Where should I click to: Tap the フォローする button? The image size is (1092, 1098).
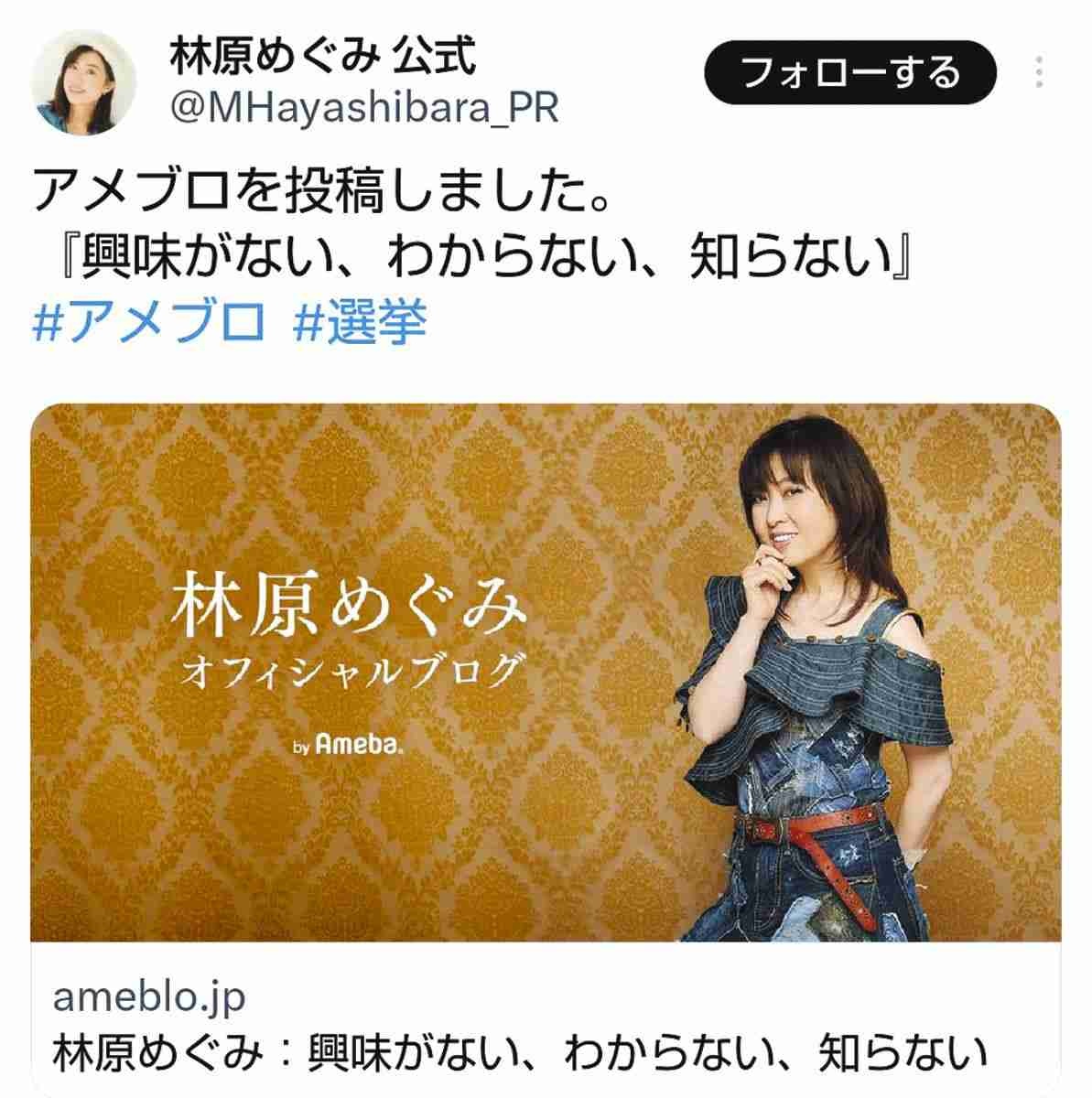coord(849,72)
